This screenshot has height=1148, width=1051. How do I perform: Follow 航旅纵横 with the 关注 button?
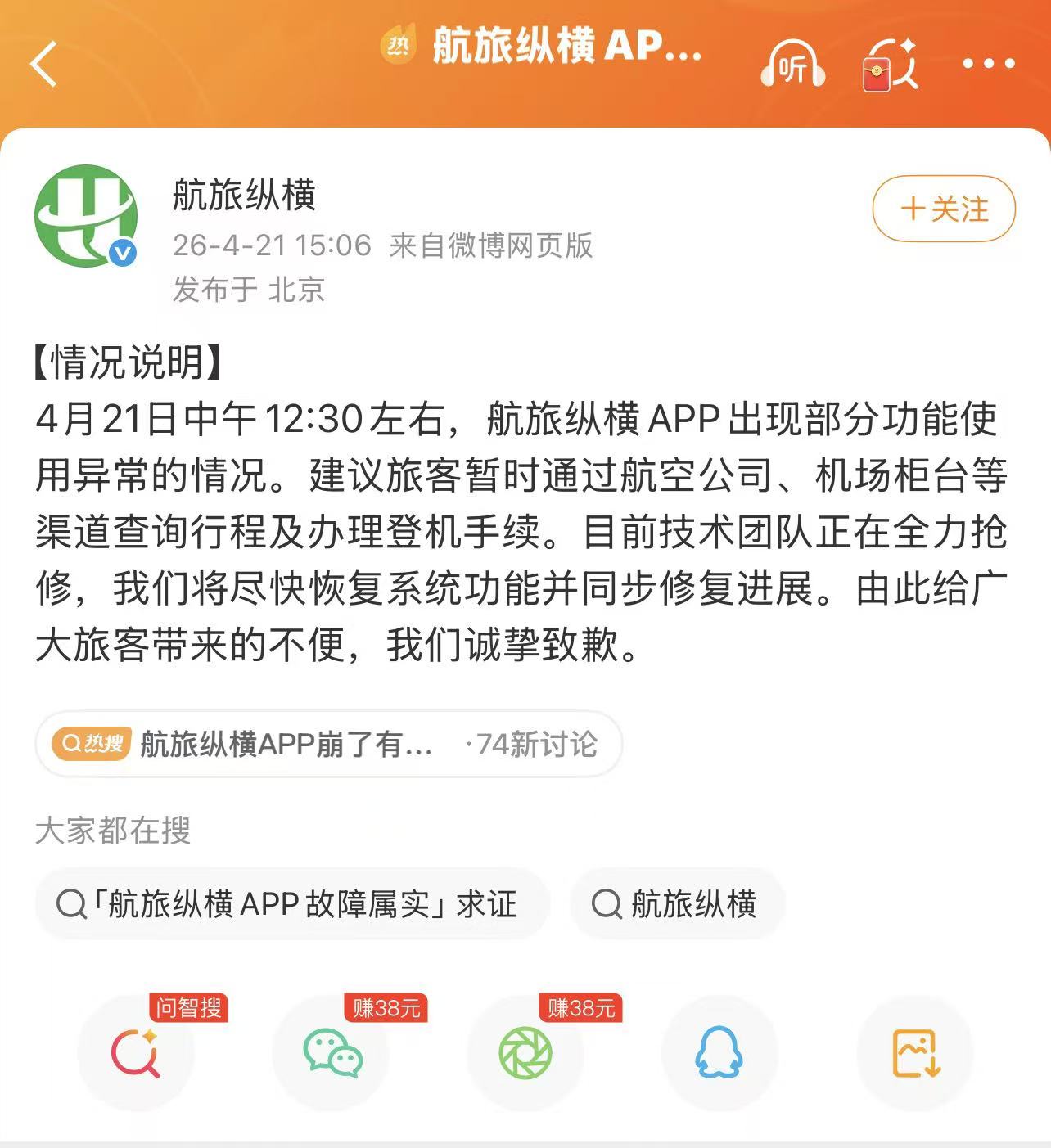point(944,209)
